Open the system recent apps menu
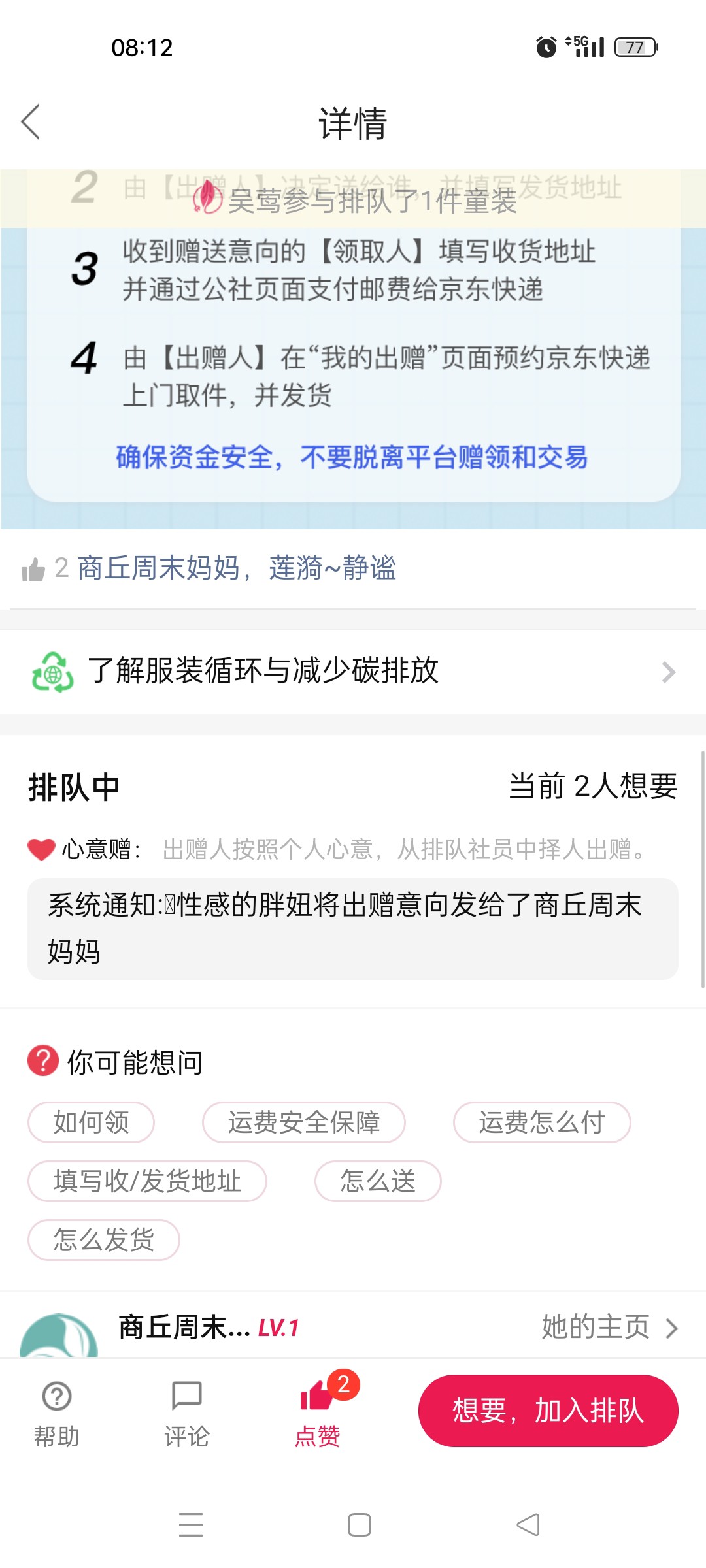The width and height of the screenshot is (706, 1568). click(x=190, y=1525)
